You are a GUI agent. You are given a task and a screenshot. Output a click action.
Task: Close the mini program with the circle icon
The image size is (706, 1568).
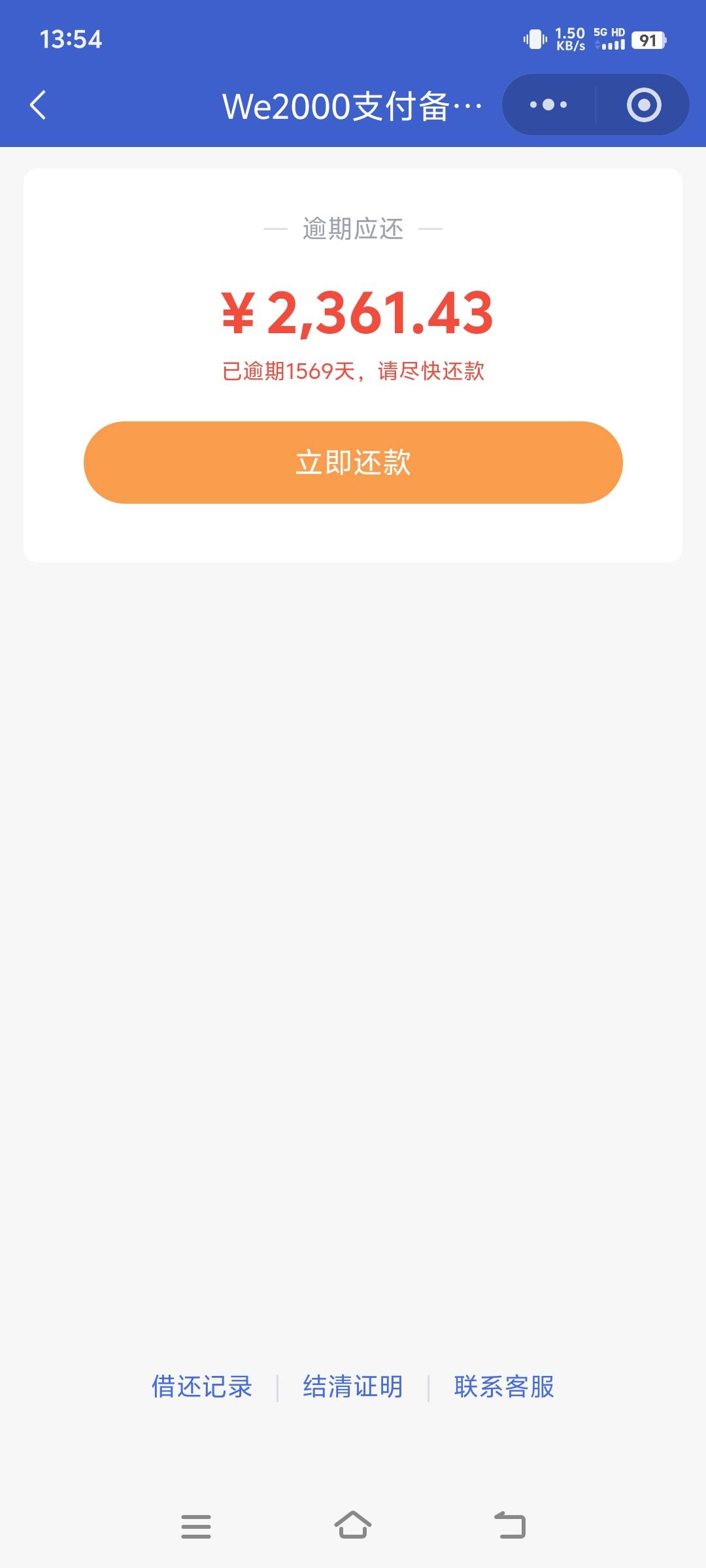click(x=644, y=105)
